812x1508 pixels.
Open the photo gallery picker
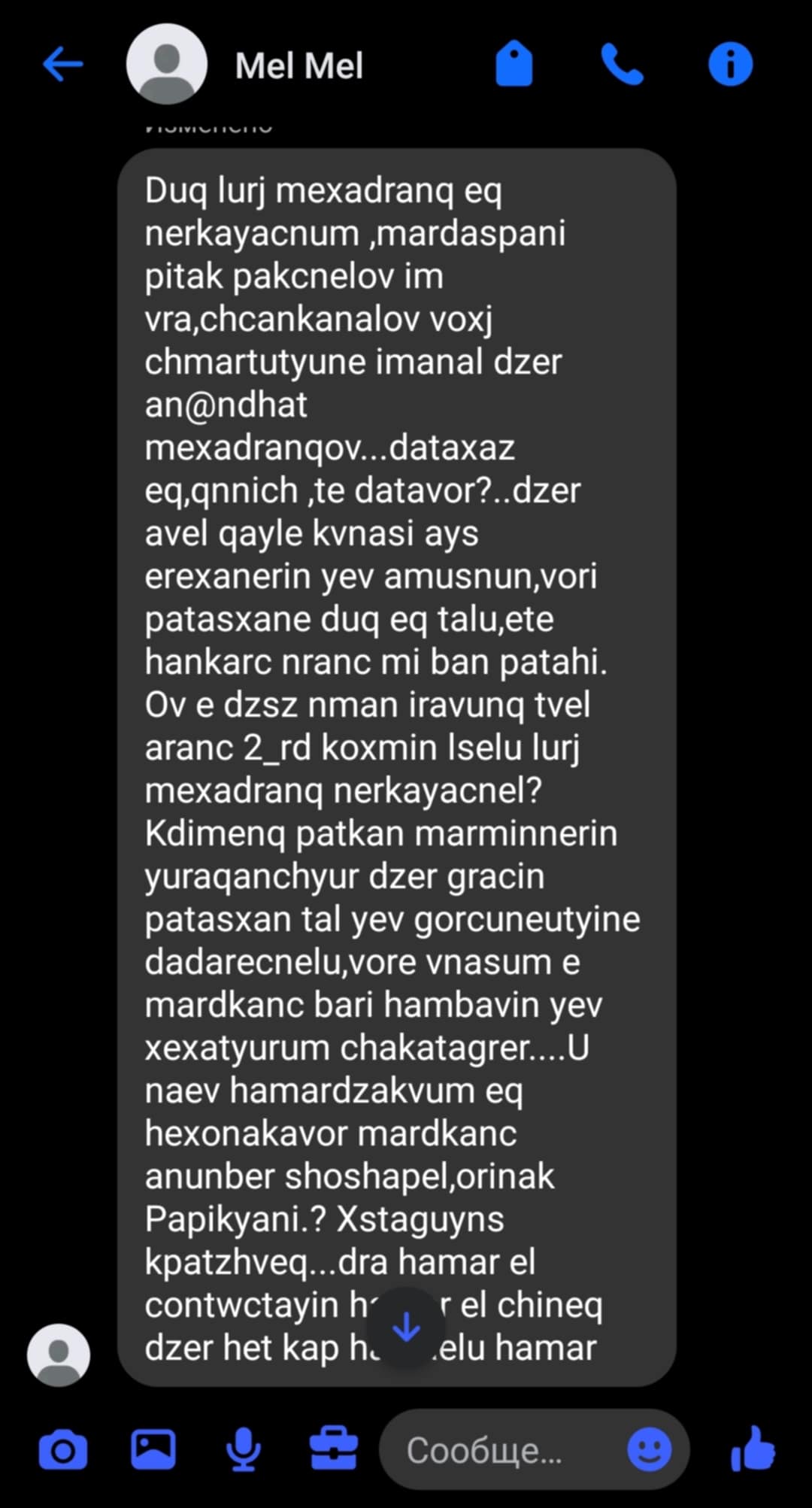[153, 1450]
